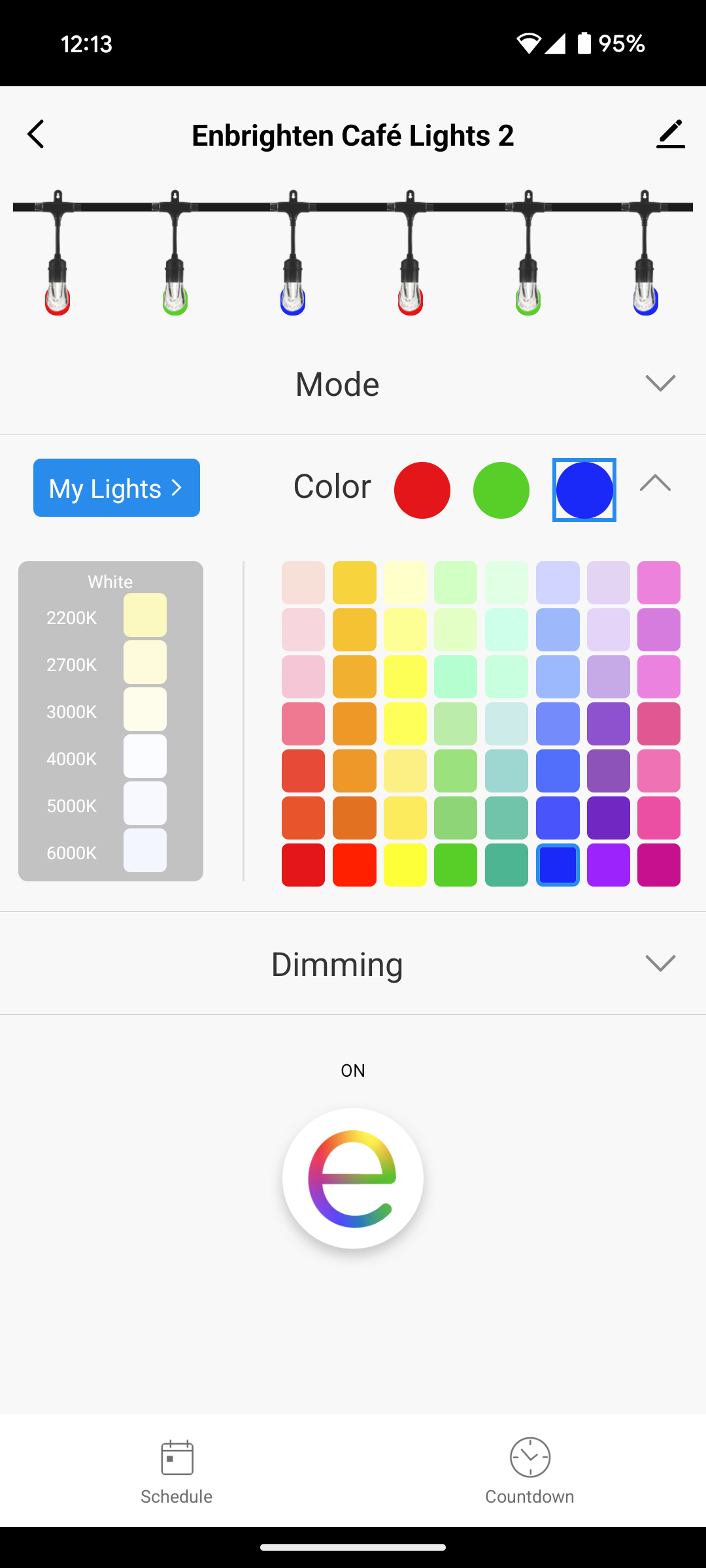706x1568 pixels.
Task: Toggle the lights power button
Action: point(353,1179)
